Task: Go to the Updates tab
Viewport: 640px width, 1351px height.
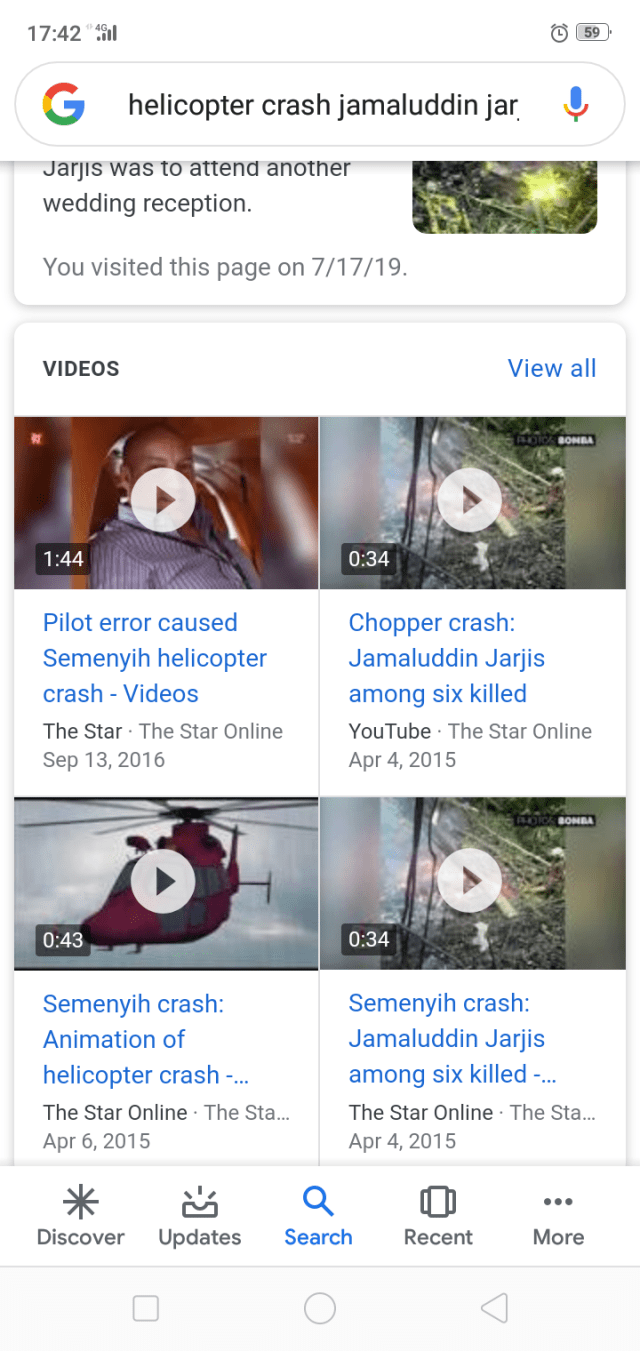Action: (x=200, y=1217)
